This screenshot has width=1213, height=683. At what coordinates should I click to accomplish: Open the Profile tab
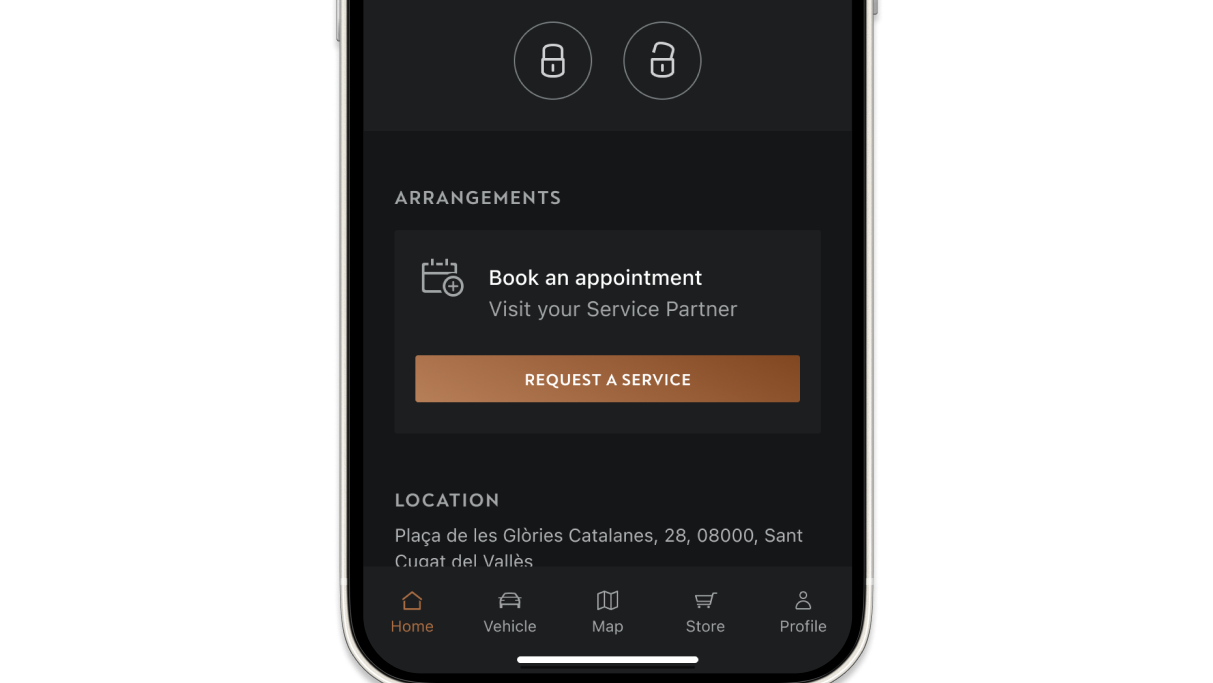tap(803, 612)
